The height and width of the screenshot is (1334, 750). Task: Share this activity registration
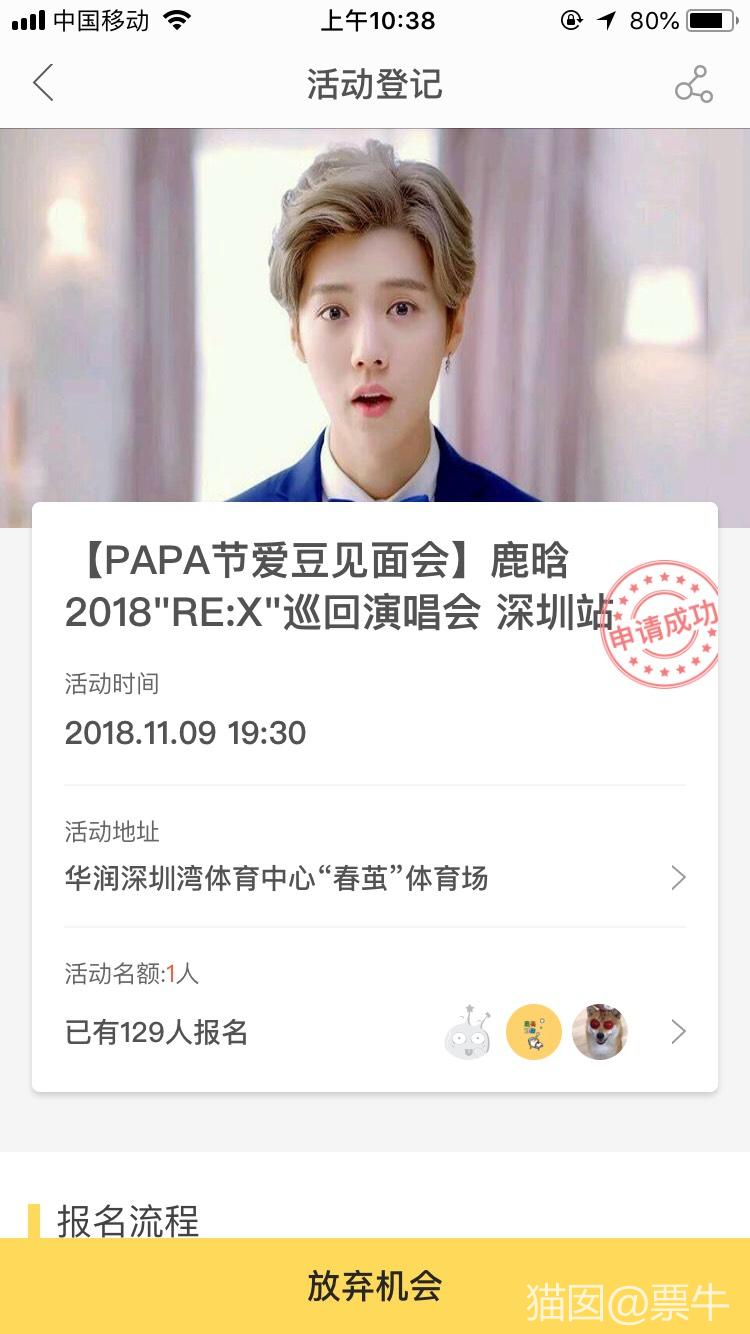click(x=693, y=85)
